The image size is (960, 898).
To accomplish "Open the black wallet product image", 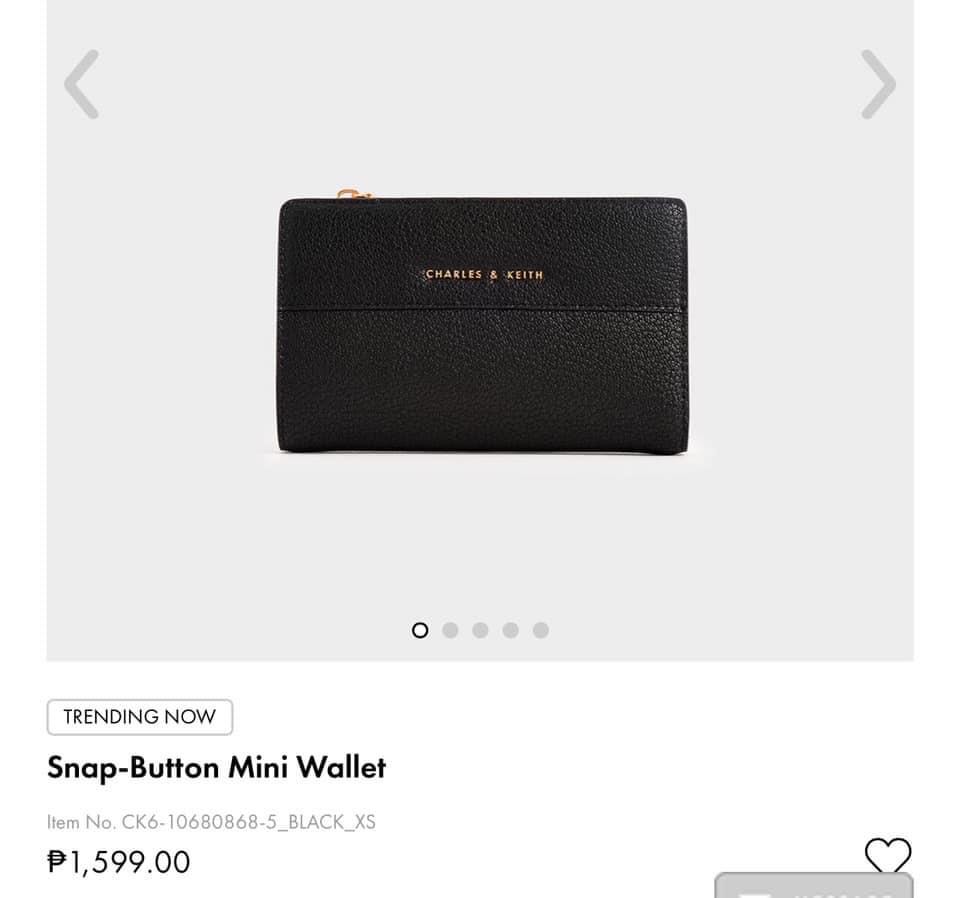I will click(x=482, y=325).
